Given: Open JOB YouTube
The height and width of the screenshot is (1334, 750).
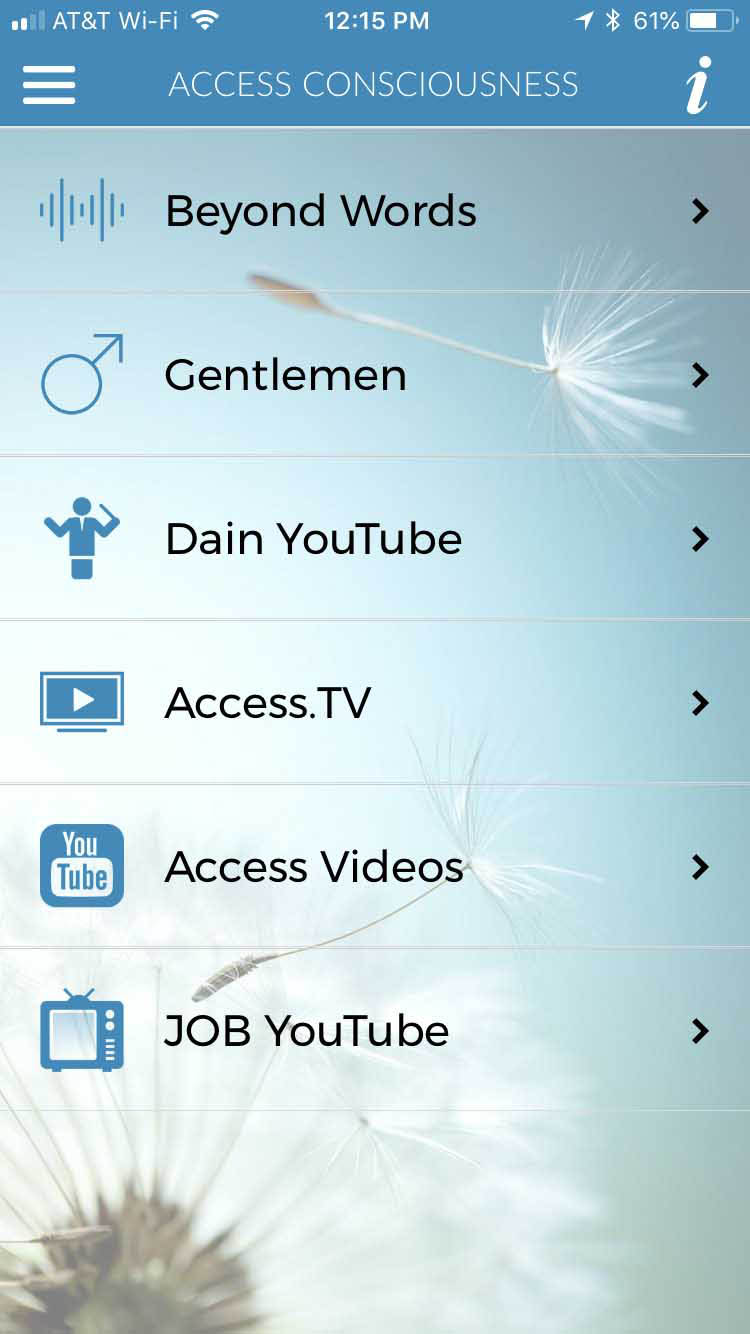Looking at the screenshot, I should point(374,1031).
